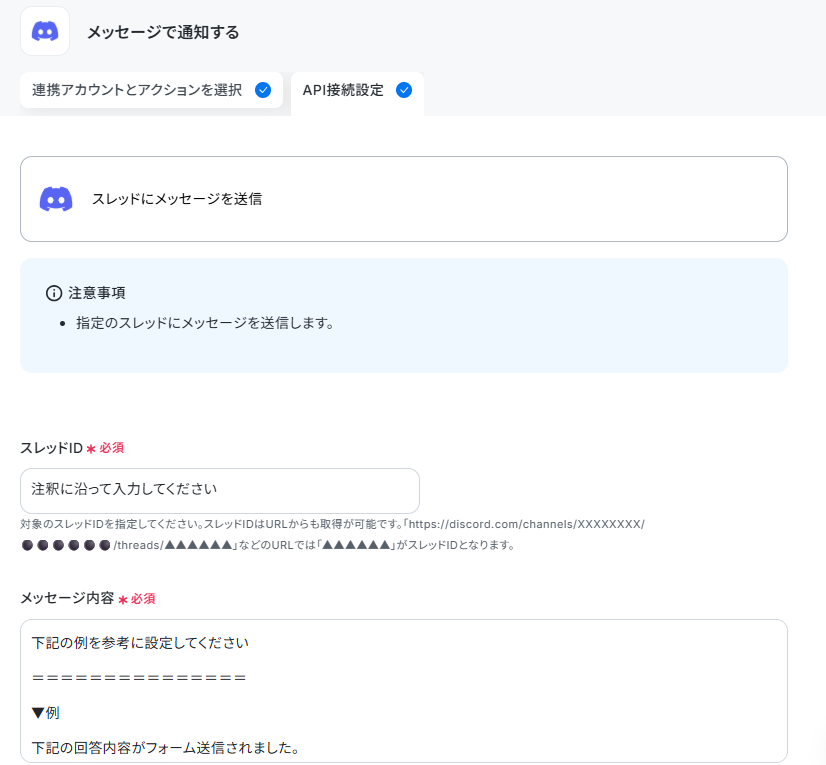This screenshot has width=826, height=765.
Task: Switch to the 連携アカウントとアクションを選択 tab
Action: (151, 90)
